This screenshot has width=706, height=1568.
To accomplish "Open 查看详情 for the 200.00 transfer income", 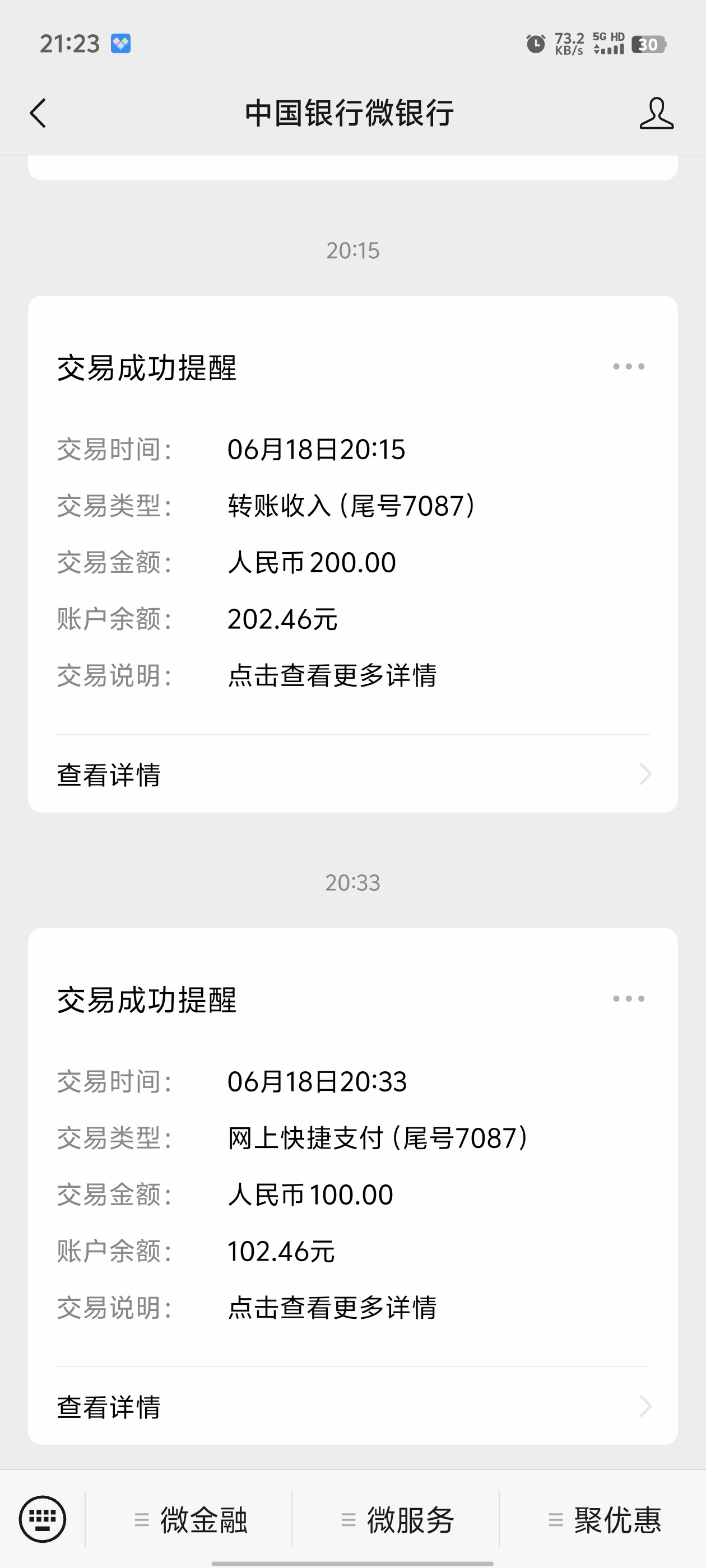I will (352, 774).
